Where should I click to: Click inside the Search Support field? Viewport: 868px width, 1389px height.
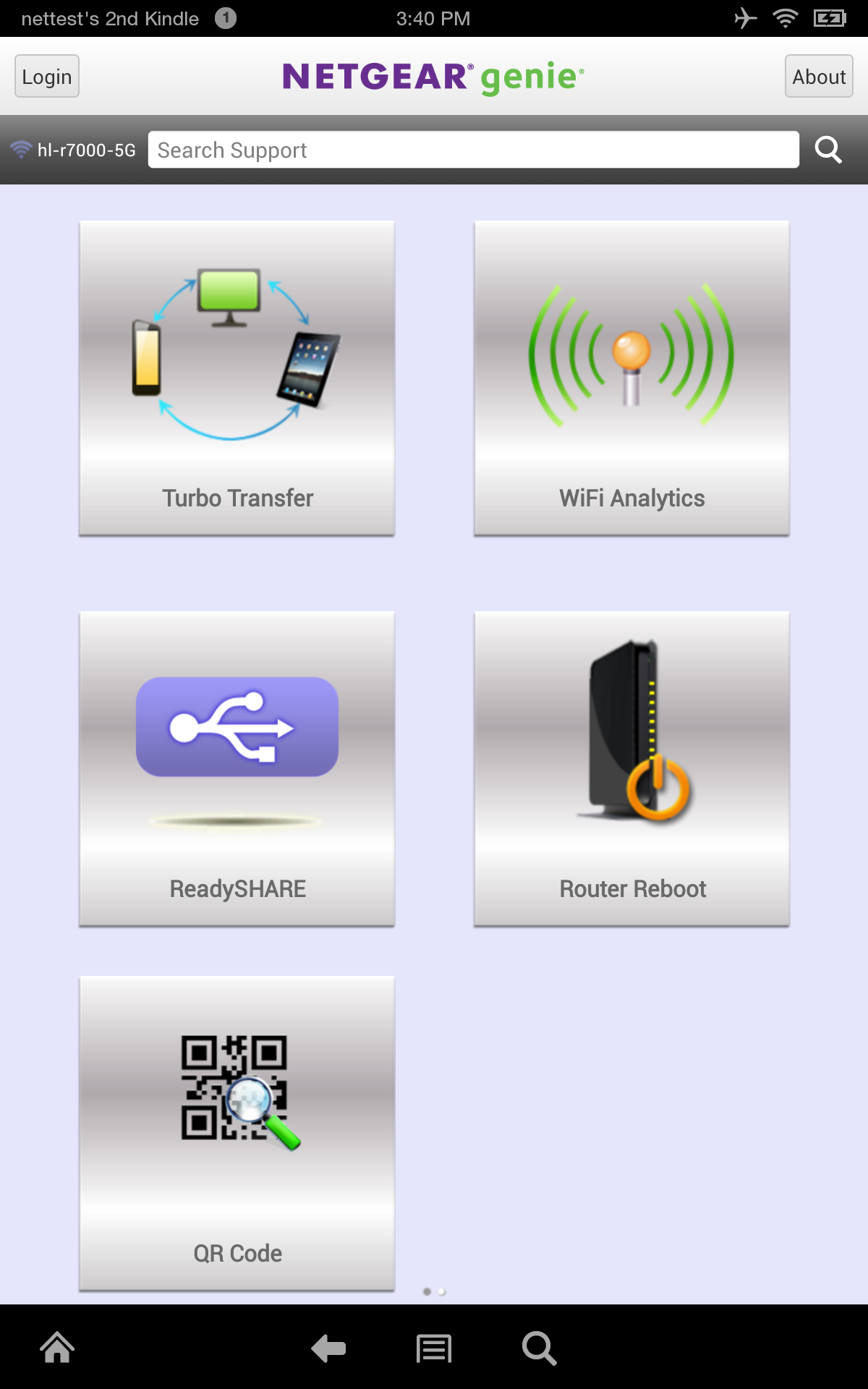tap(473, 150)
